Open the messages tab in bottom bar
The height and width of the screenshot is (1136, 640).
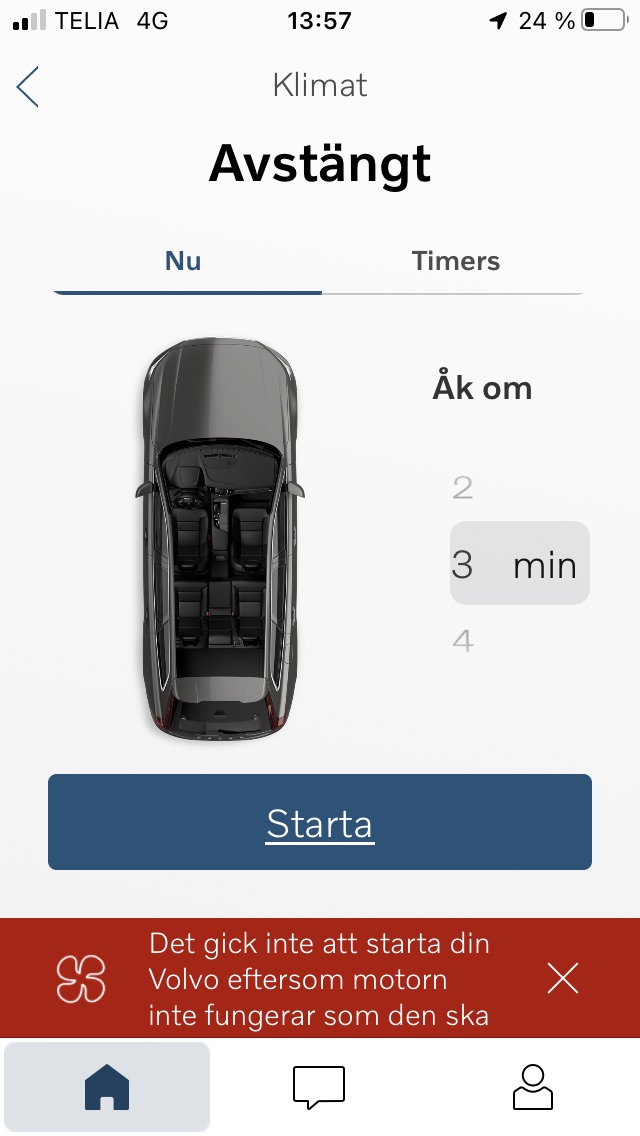(319, 1086)
